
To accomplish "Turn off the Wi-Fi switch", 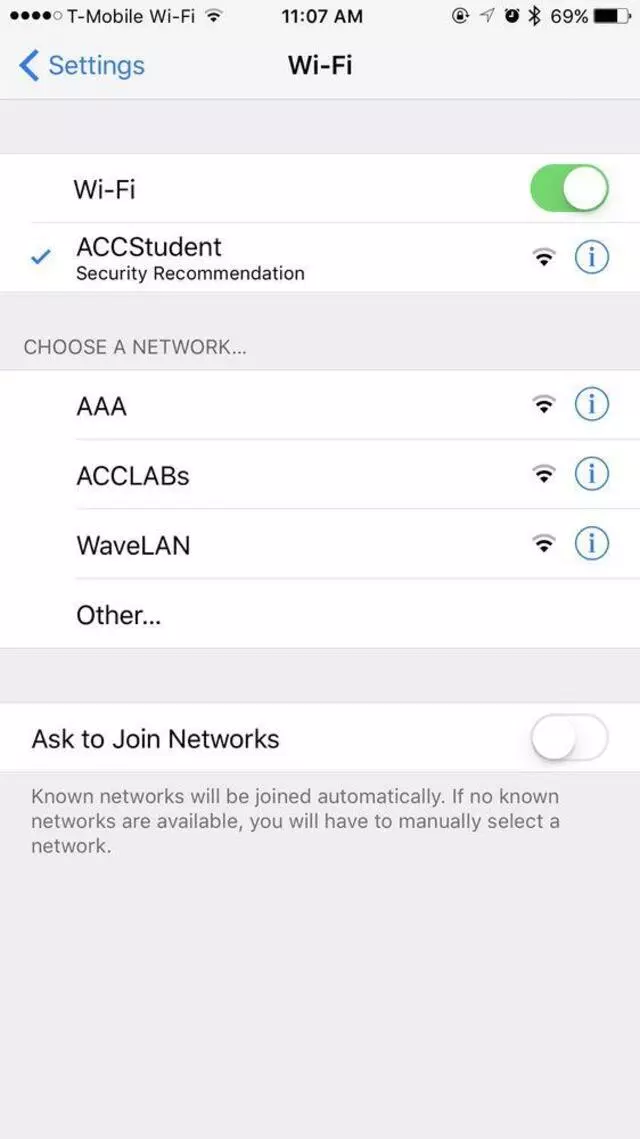I will tap(569, 189).
